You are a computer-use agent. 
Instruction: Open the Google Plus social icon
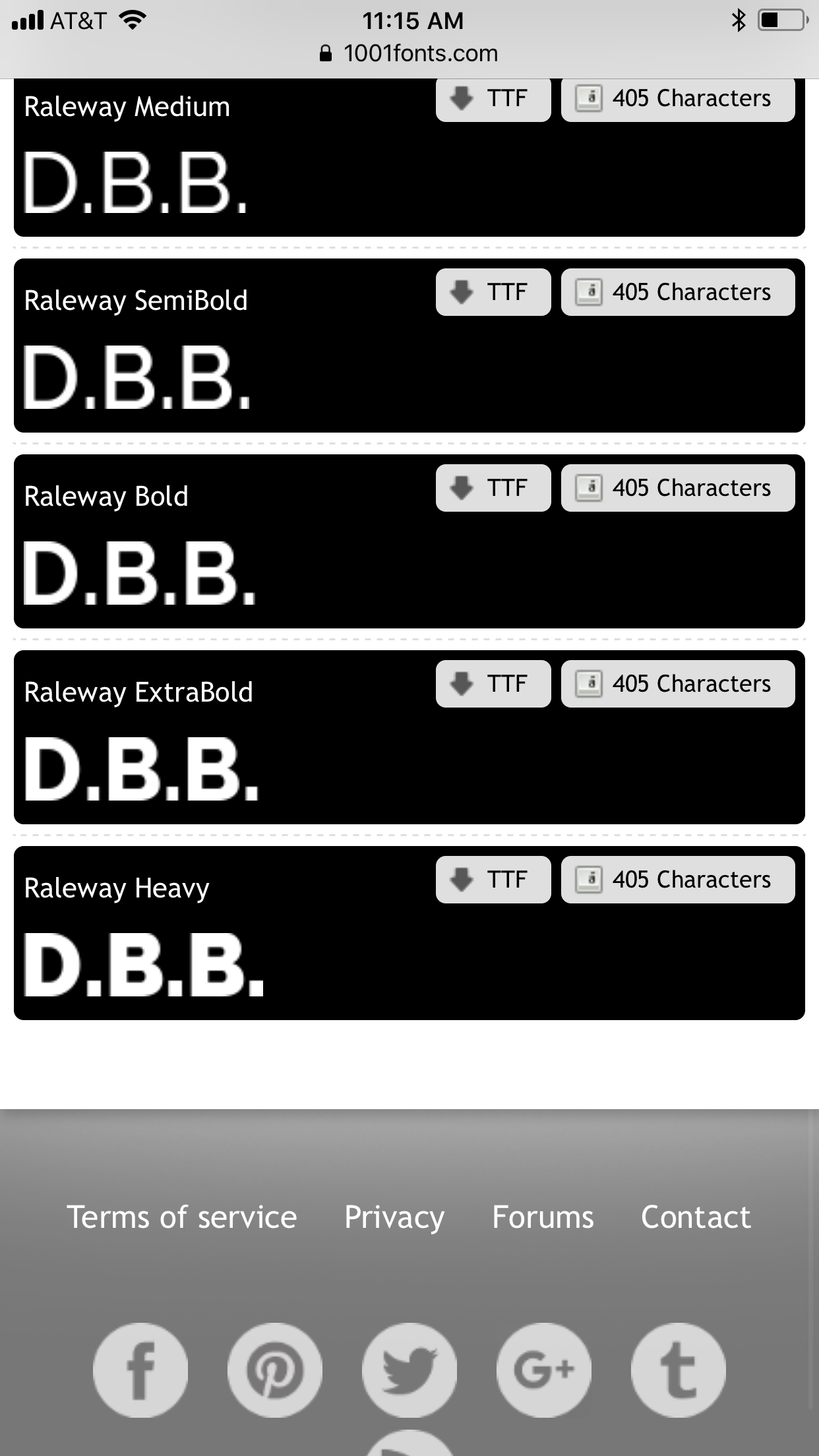[x=544, y=1370]
